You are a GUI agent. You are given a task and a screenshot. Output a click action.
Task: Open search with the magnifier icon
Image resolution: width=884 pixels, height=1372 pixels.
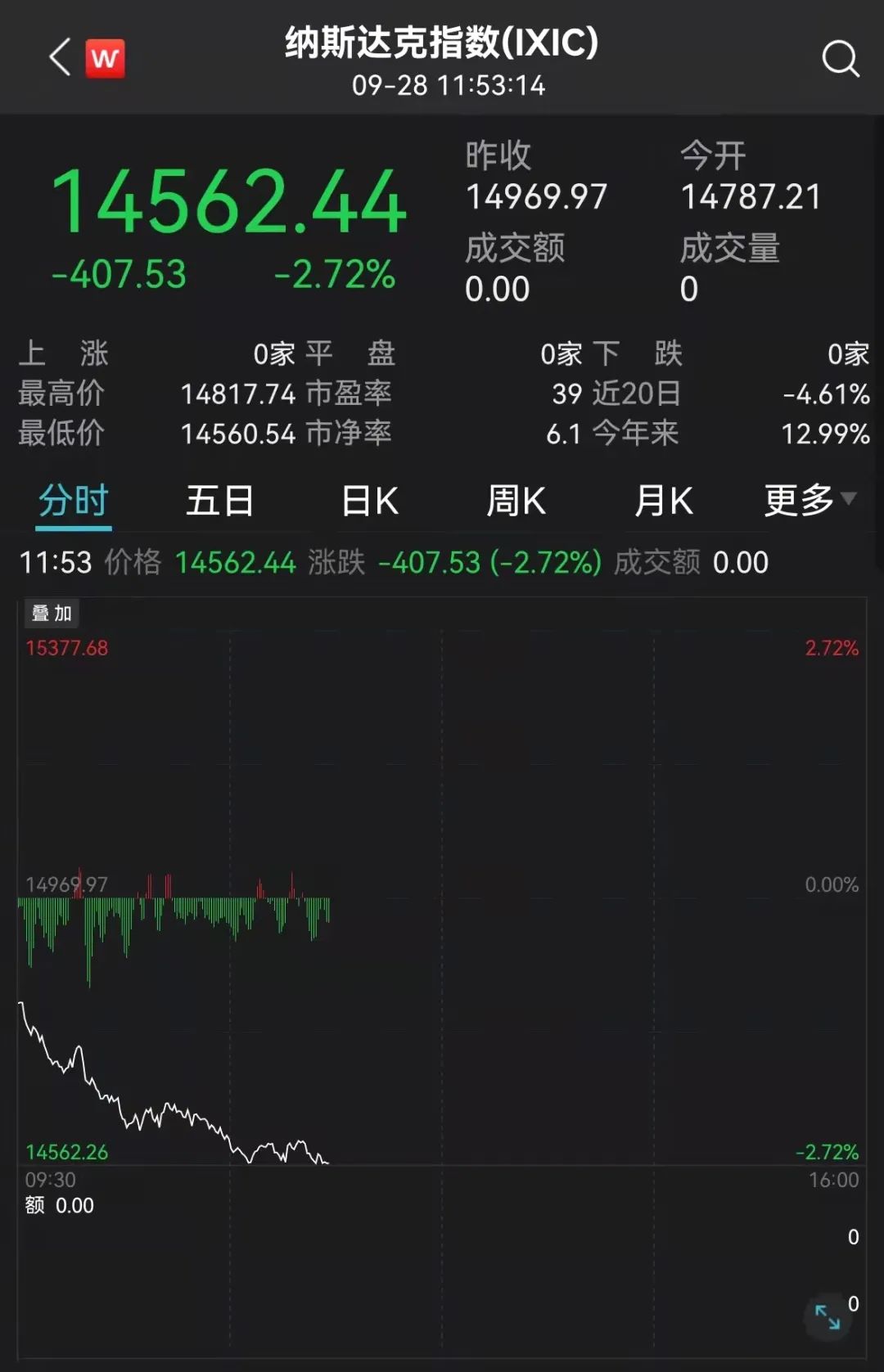840,59
